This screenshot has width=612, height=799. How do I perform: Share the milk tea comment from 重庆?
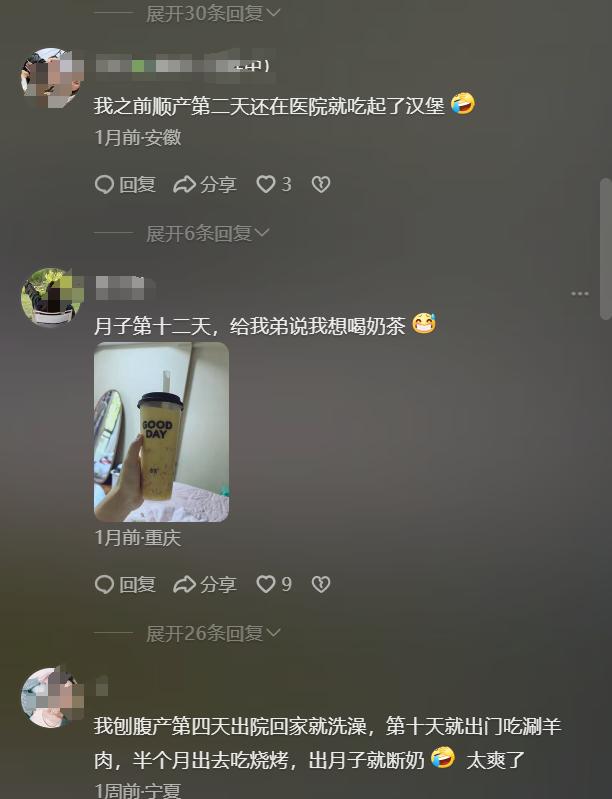point(205,584)
